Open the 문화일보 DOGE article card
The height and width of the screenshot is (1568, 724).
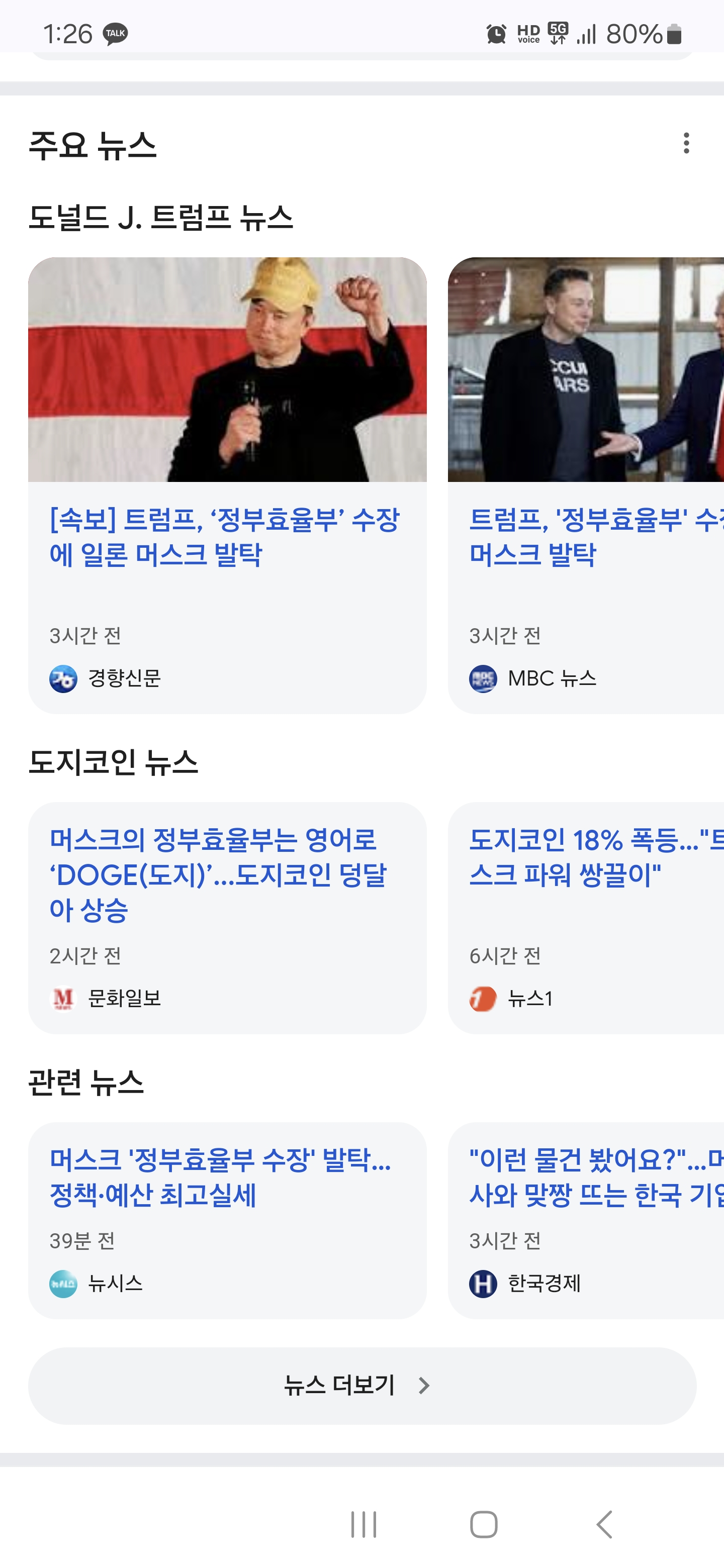click(x=227, y=917)
